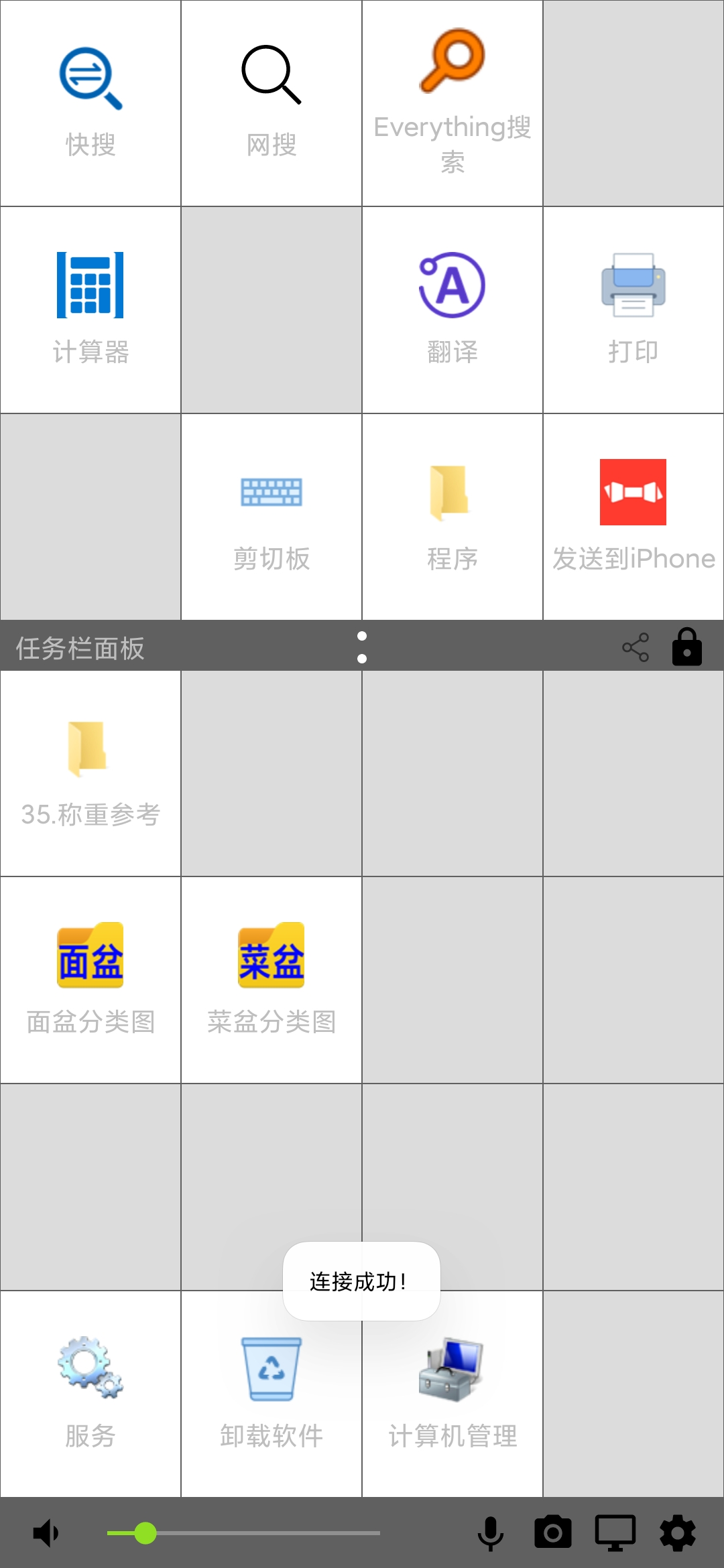The height and width of the screenshot is (1568, 724).
Task: Open the settings gear icon
Action: [678, 1533]
